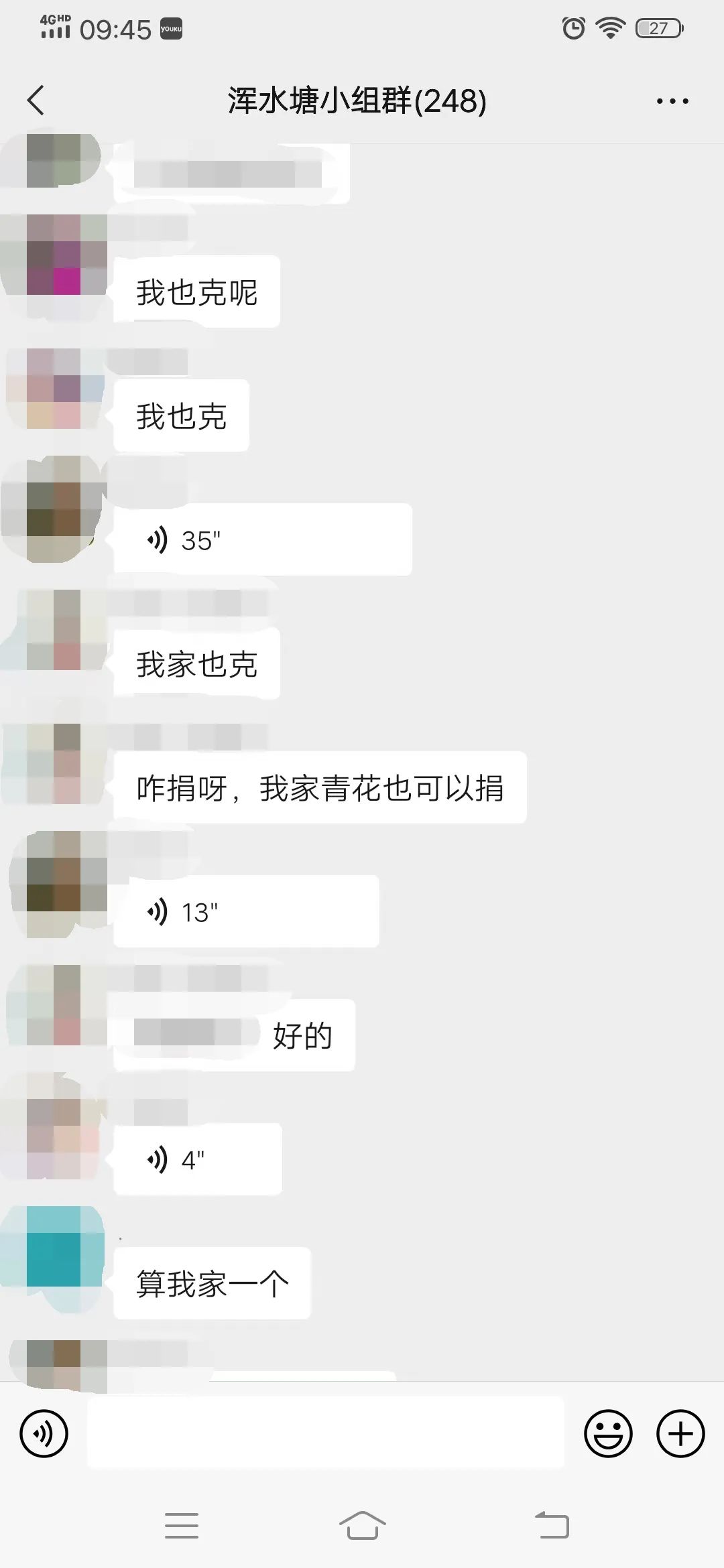Tap the system home button
This screenshot has width=724, height=1568.
[x=362, y=1526]
